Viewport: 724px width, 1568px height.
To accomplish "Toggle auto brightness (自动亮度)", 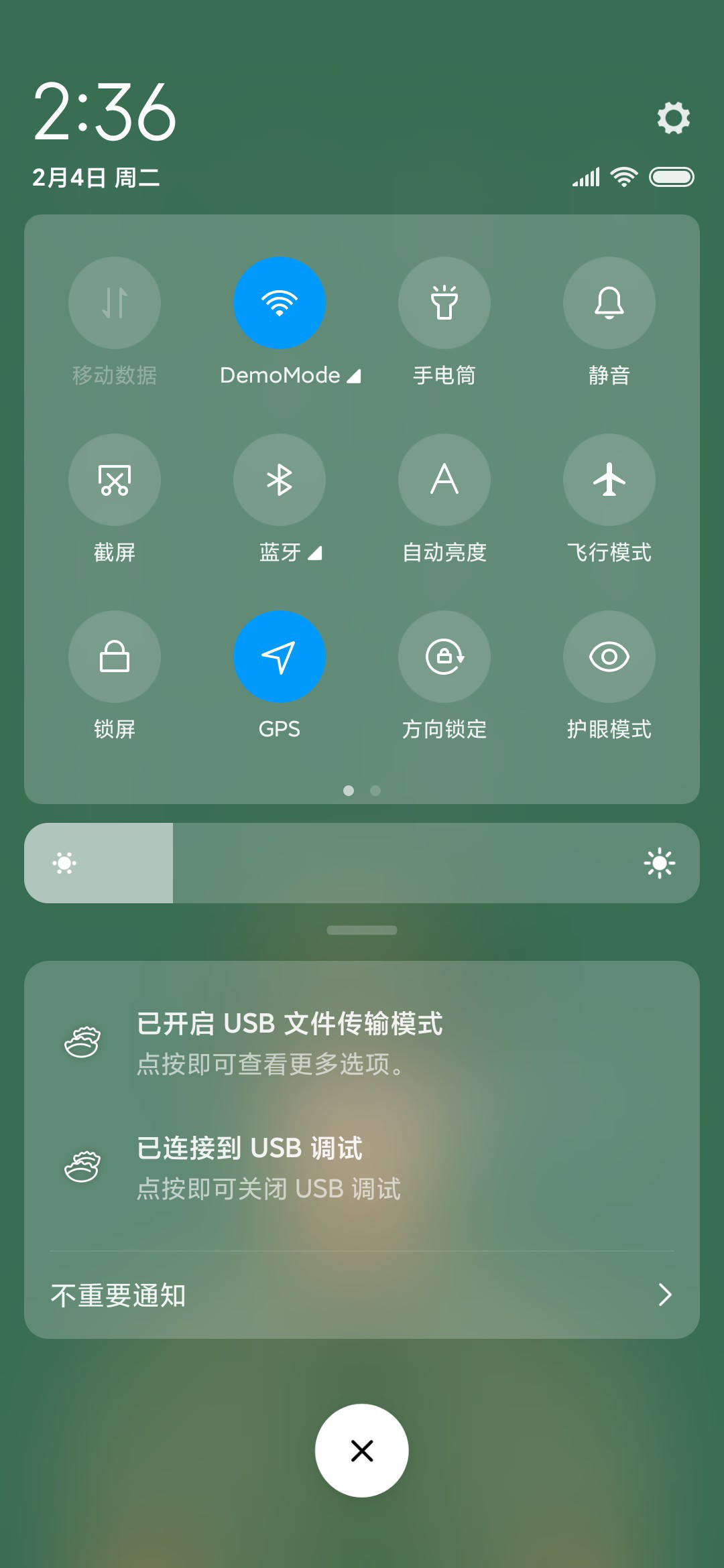I will point(444,480).
